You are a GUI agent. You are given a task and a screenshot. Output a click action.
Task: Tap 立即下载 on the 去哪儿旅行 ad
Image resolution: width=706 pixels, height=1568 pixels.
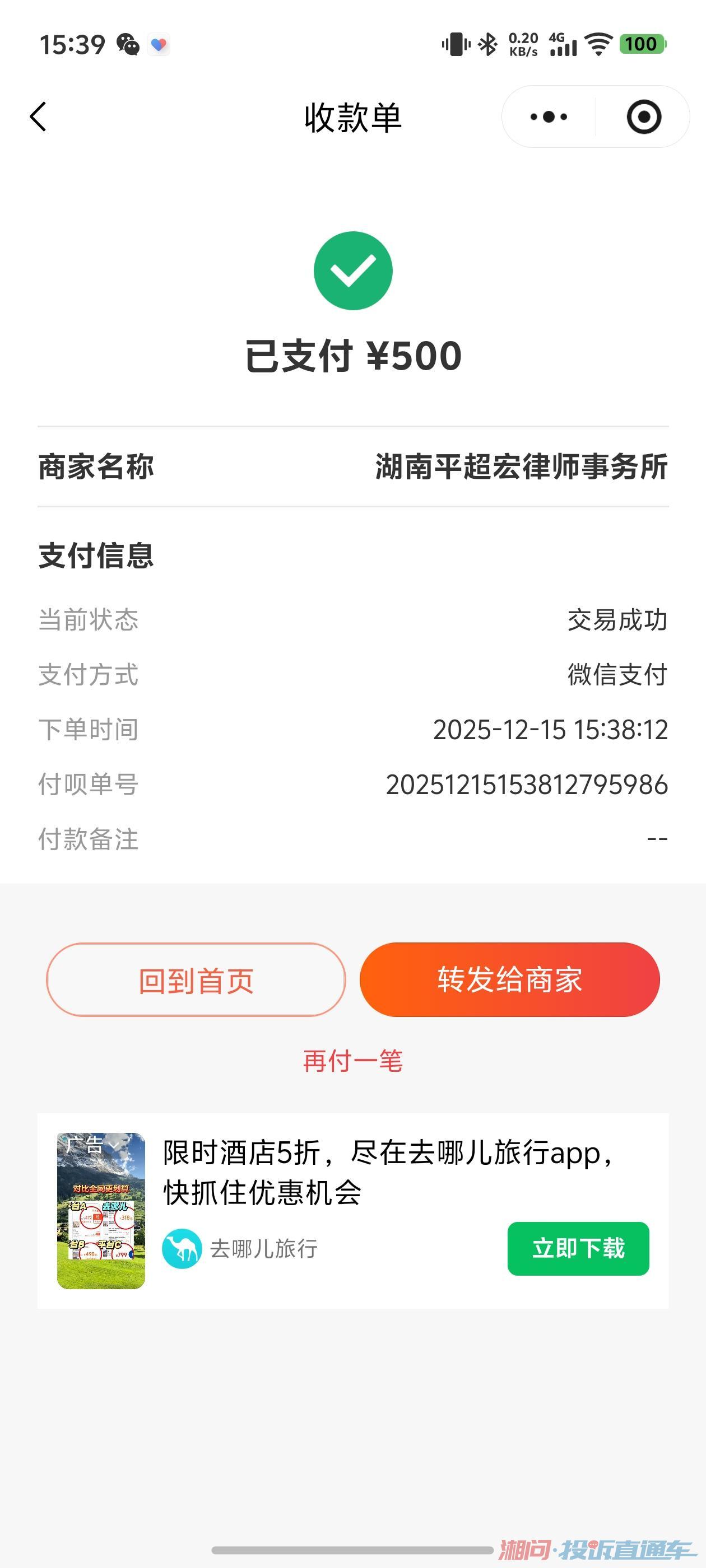point(578,1248)
